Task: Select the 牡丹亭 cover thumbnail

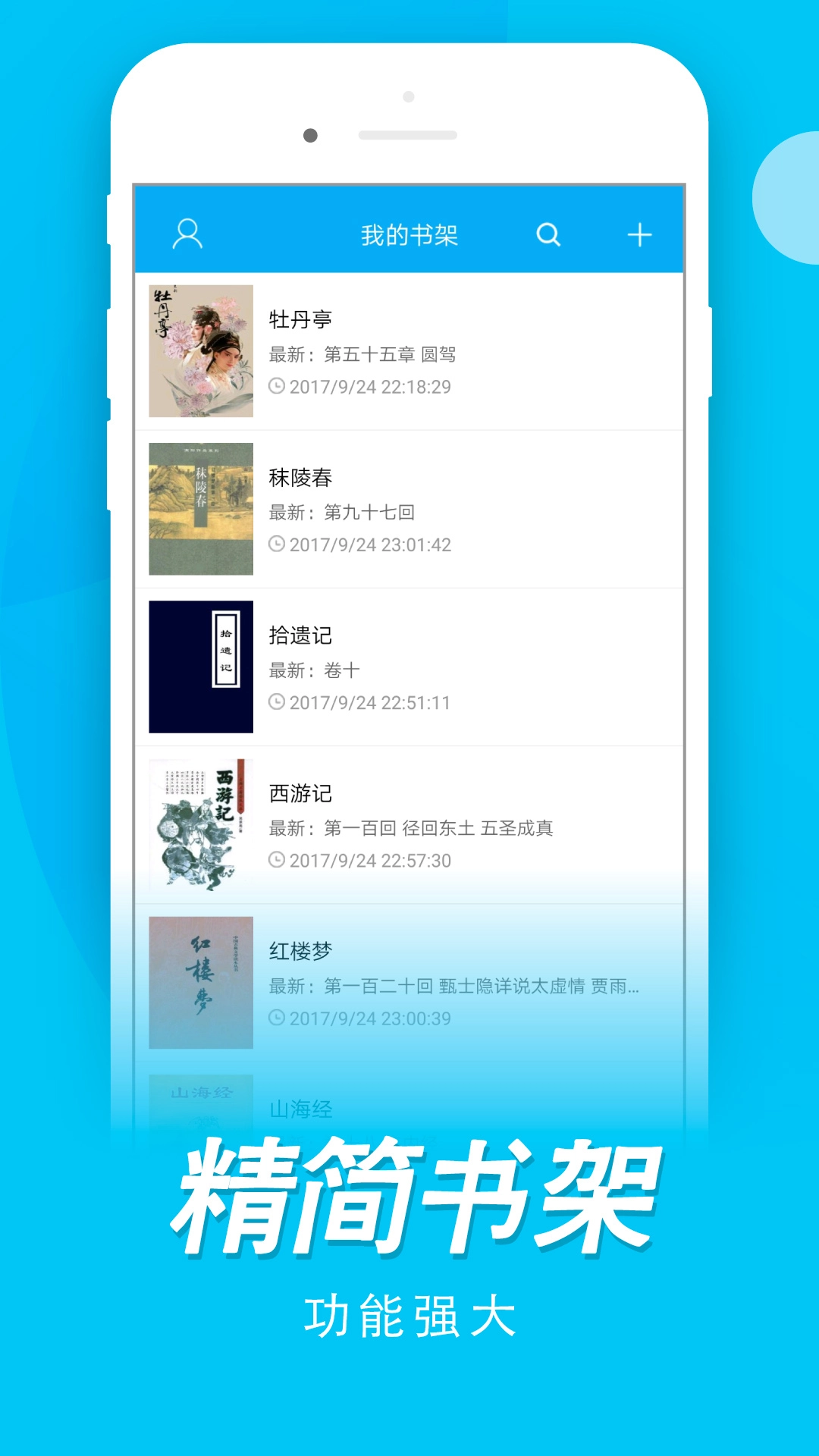Action: [200, 349]
